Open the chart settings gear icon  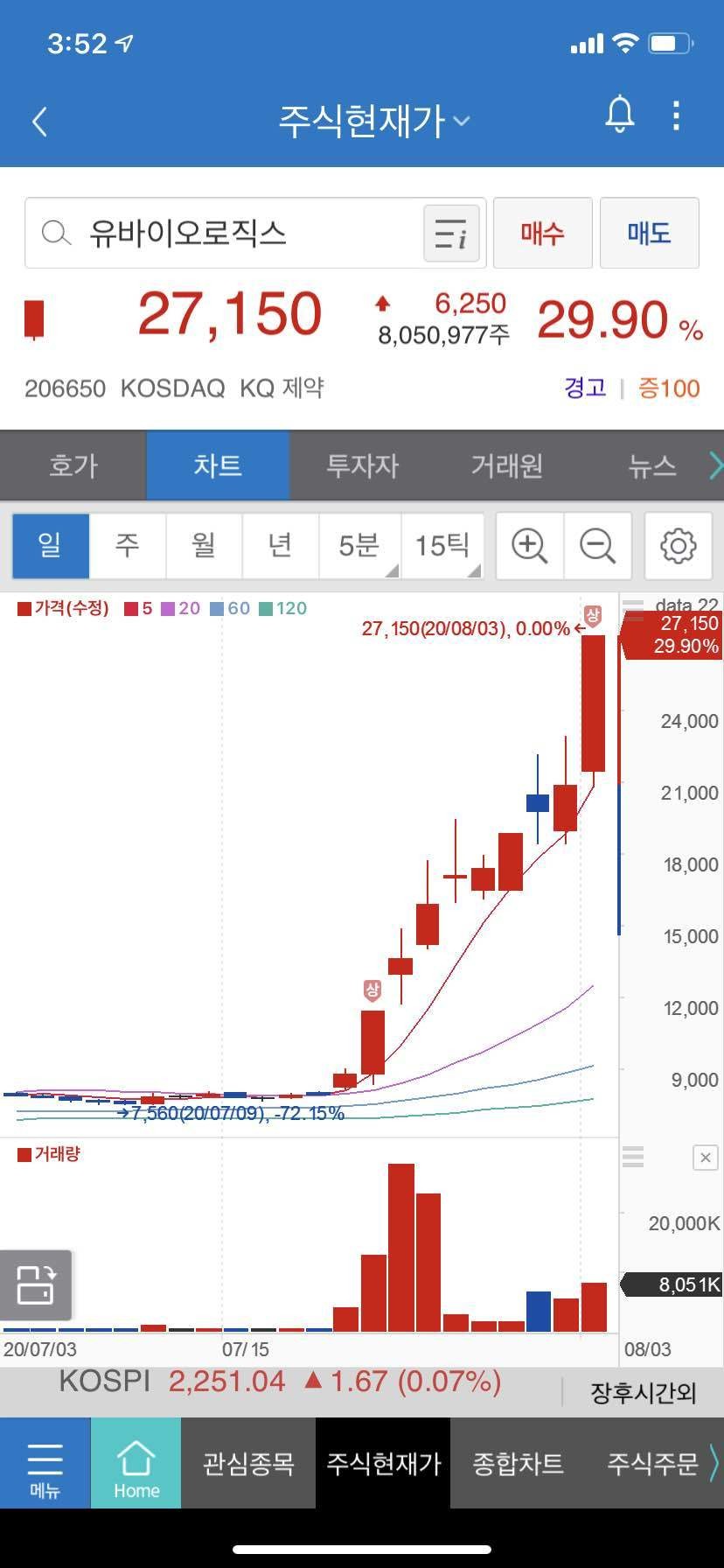678,546
